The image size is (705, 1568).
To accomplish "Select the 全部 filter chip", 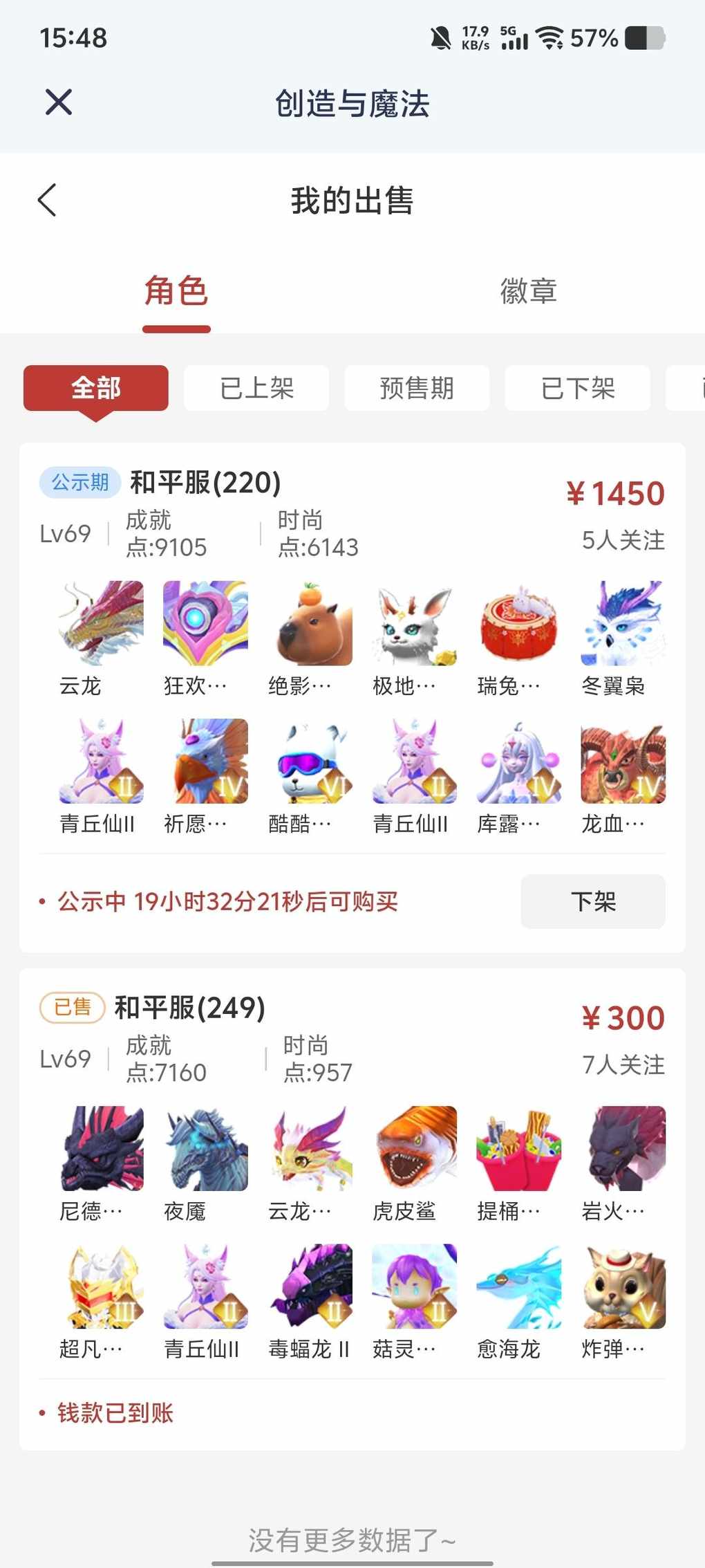I will tap(96, 388).
